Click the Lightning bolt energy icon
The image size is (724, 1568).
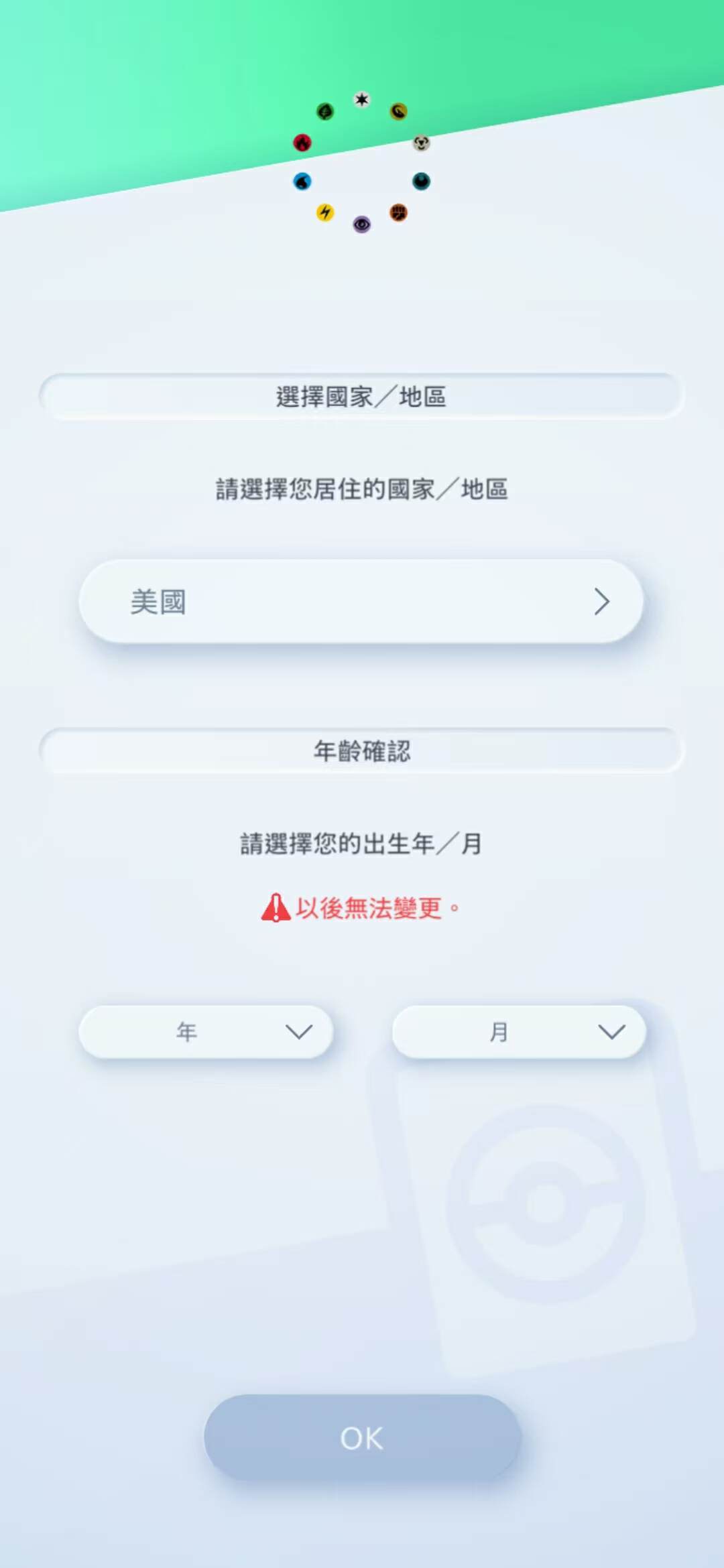pos(324,213)
